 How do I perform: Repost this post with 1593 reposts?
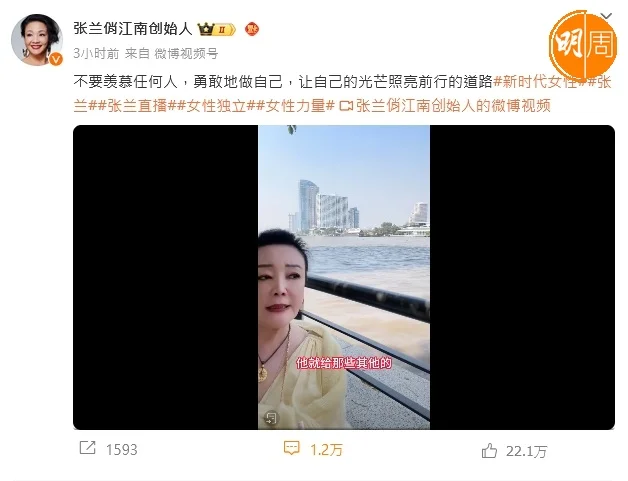point(108,450)
